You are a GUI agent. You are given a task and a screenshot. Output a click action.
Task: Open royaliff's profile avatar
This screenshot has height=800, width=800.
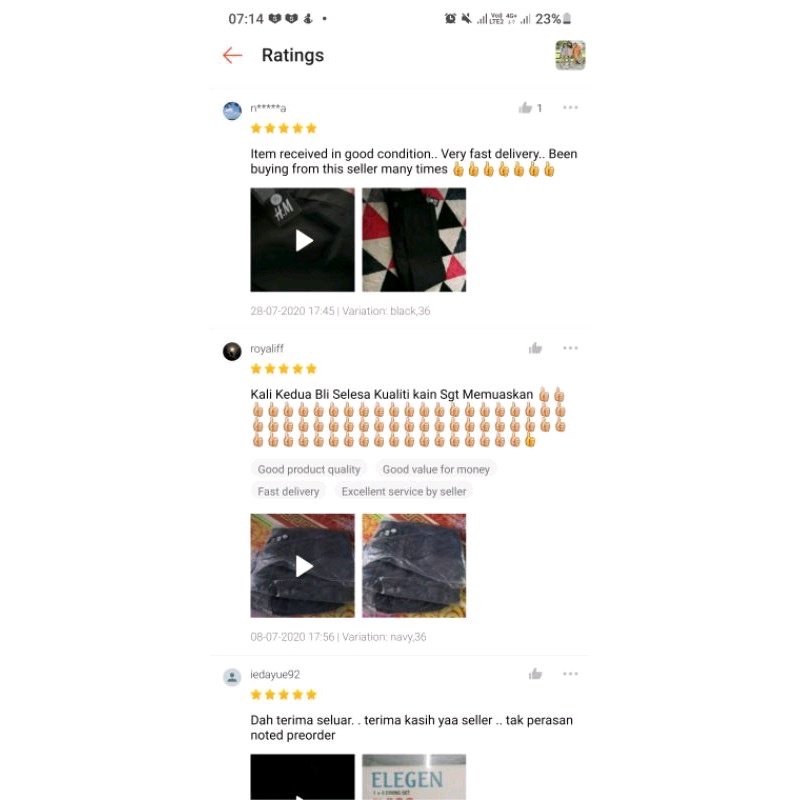[232, 352]
